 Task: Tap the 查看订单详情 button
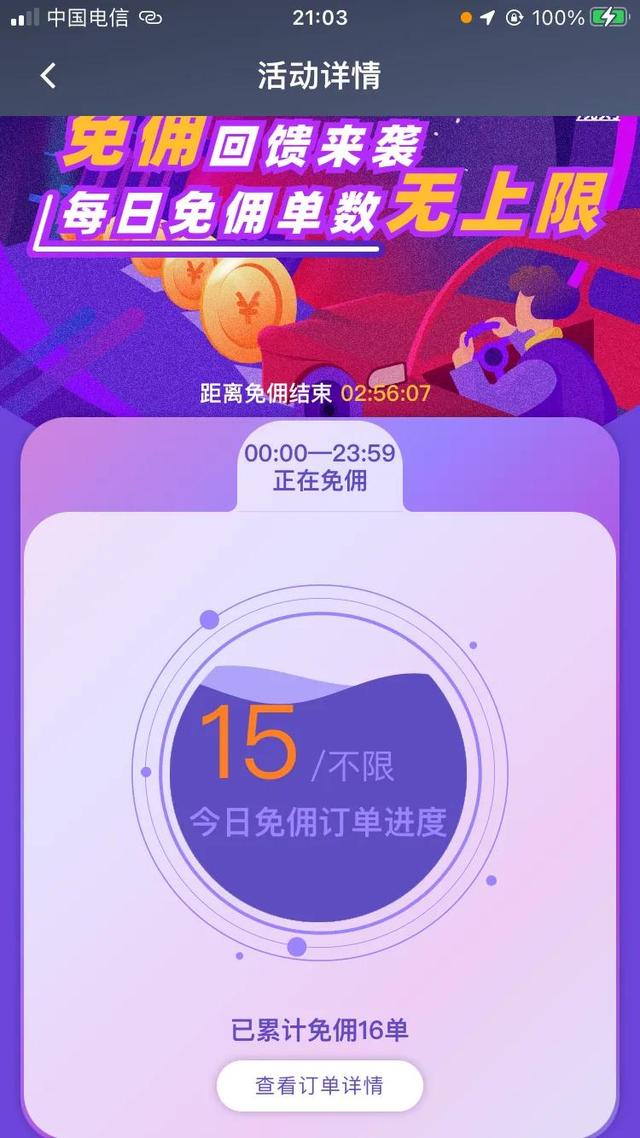coord(319,1086)
